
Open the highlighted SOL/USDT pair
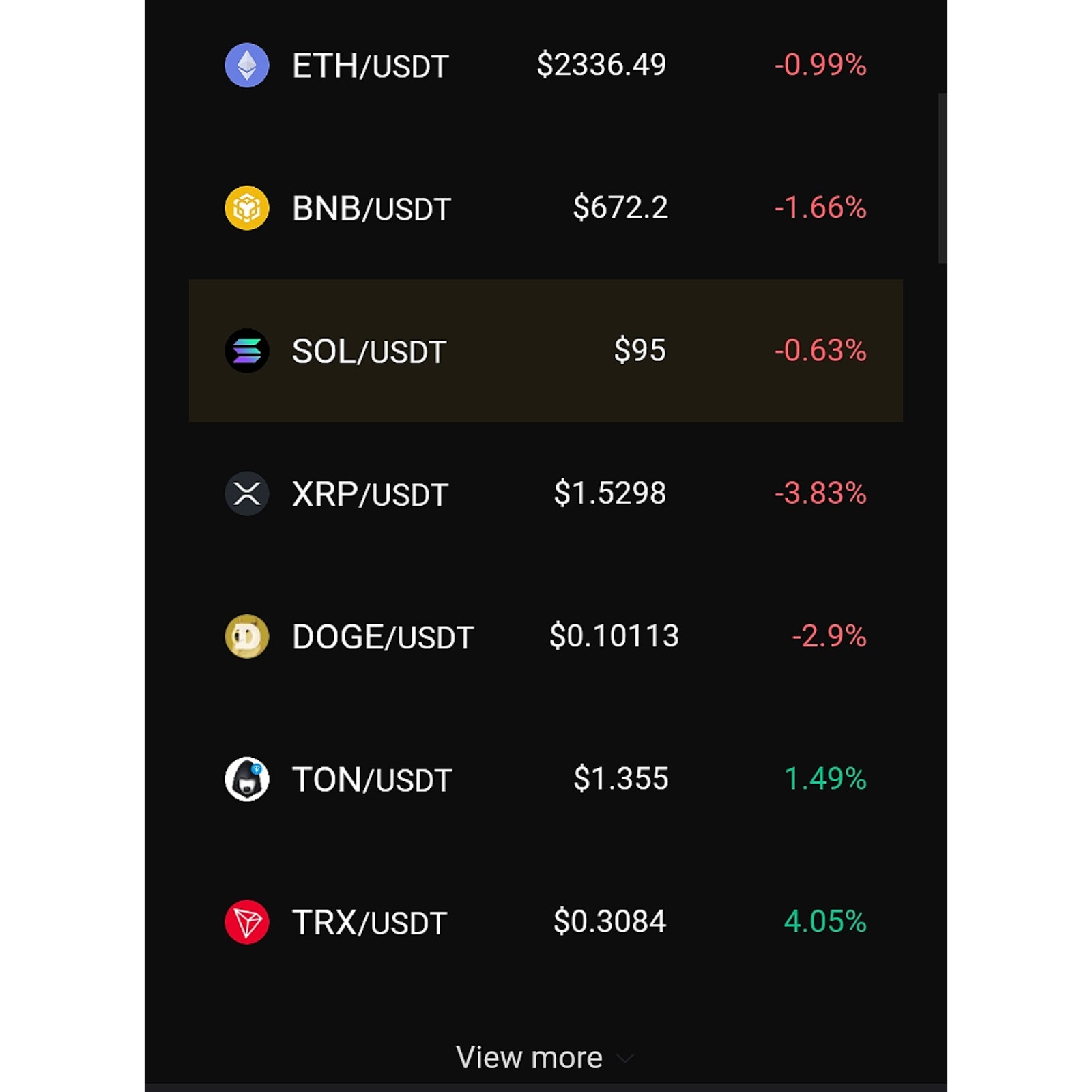tap(369, 351)
